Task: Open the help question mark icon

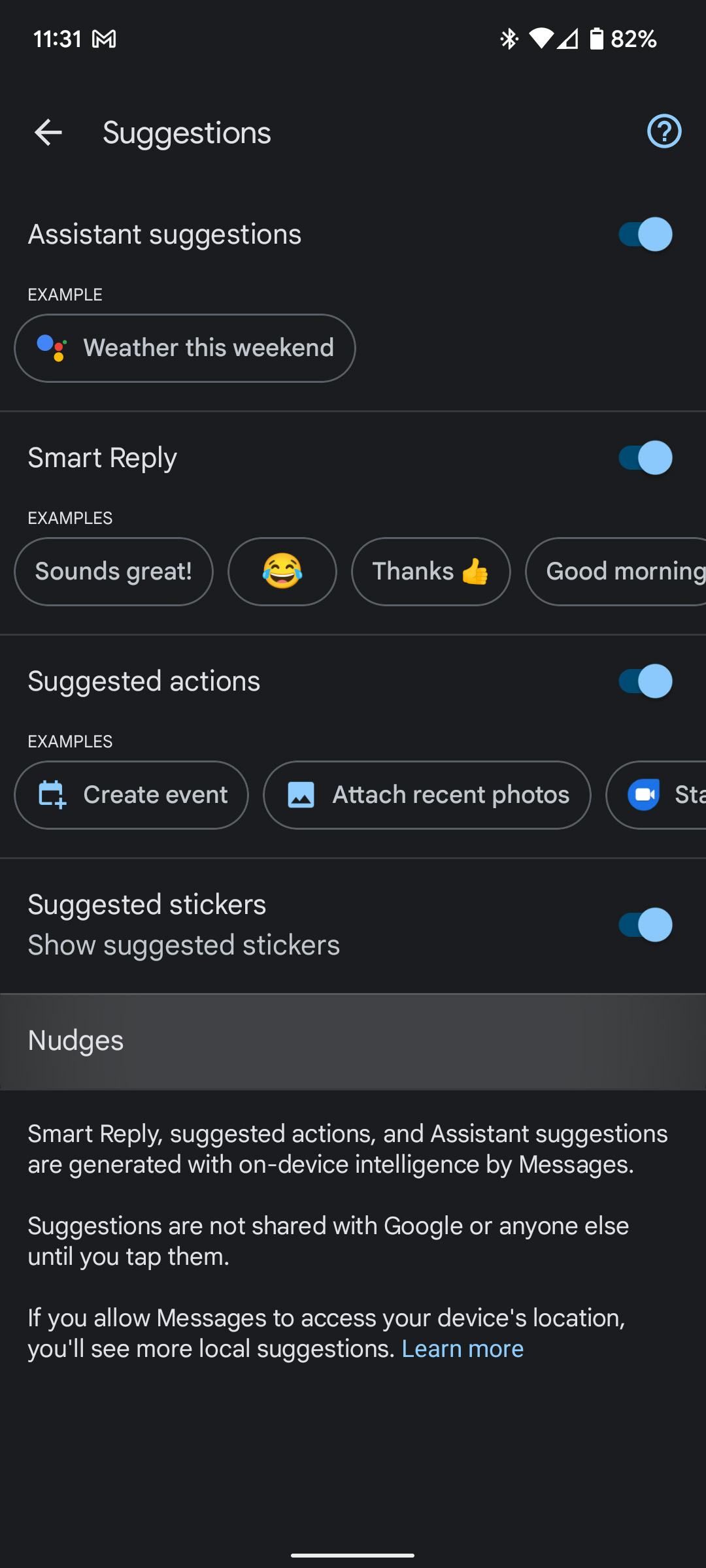Action: click(664, 132)
